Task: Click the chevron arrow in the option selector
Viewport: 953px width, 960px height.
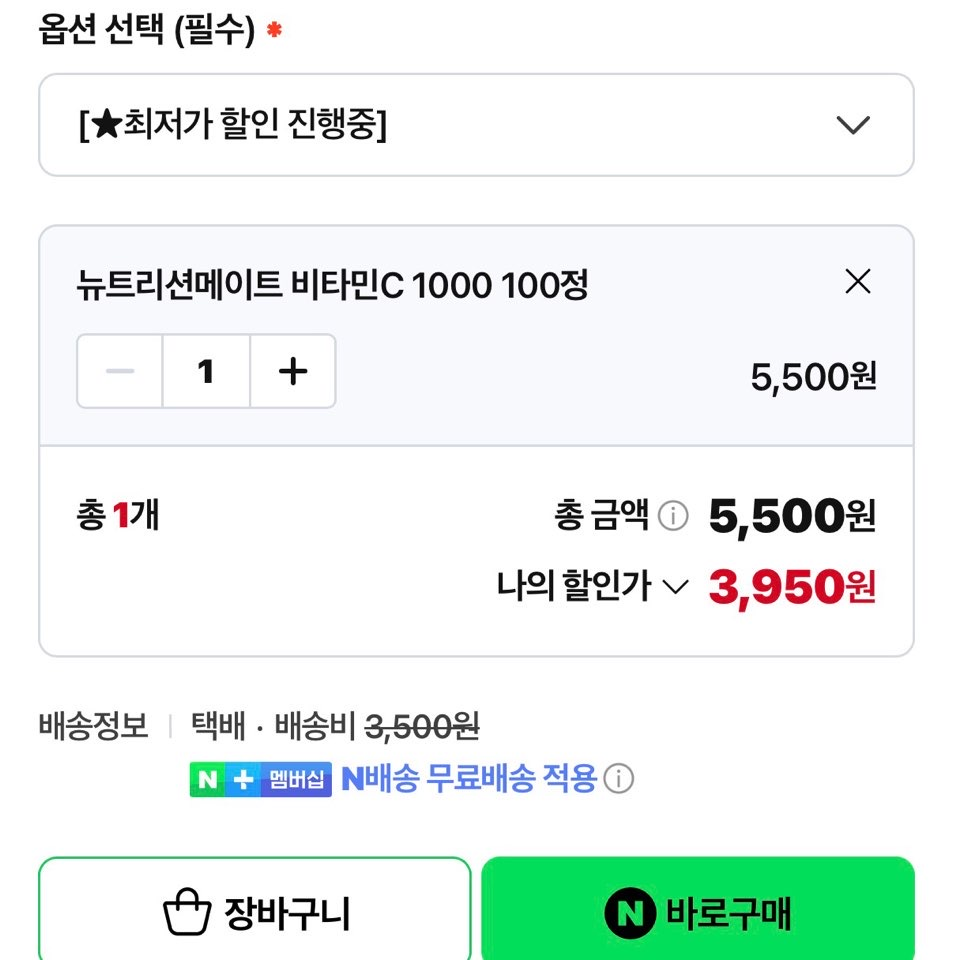Action: pyautogui.click(x=851, y=124)
